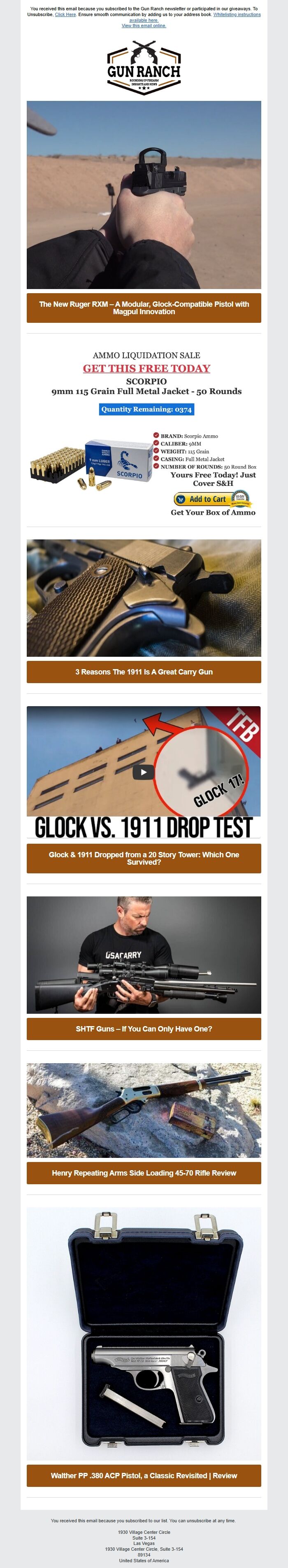
Task: Tap the 'Click Here' unsubscribe link
Action: click(65, 14)
